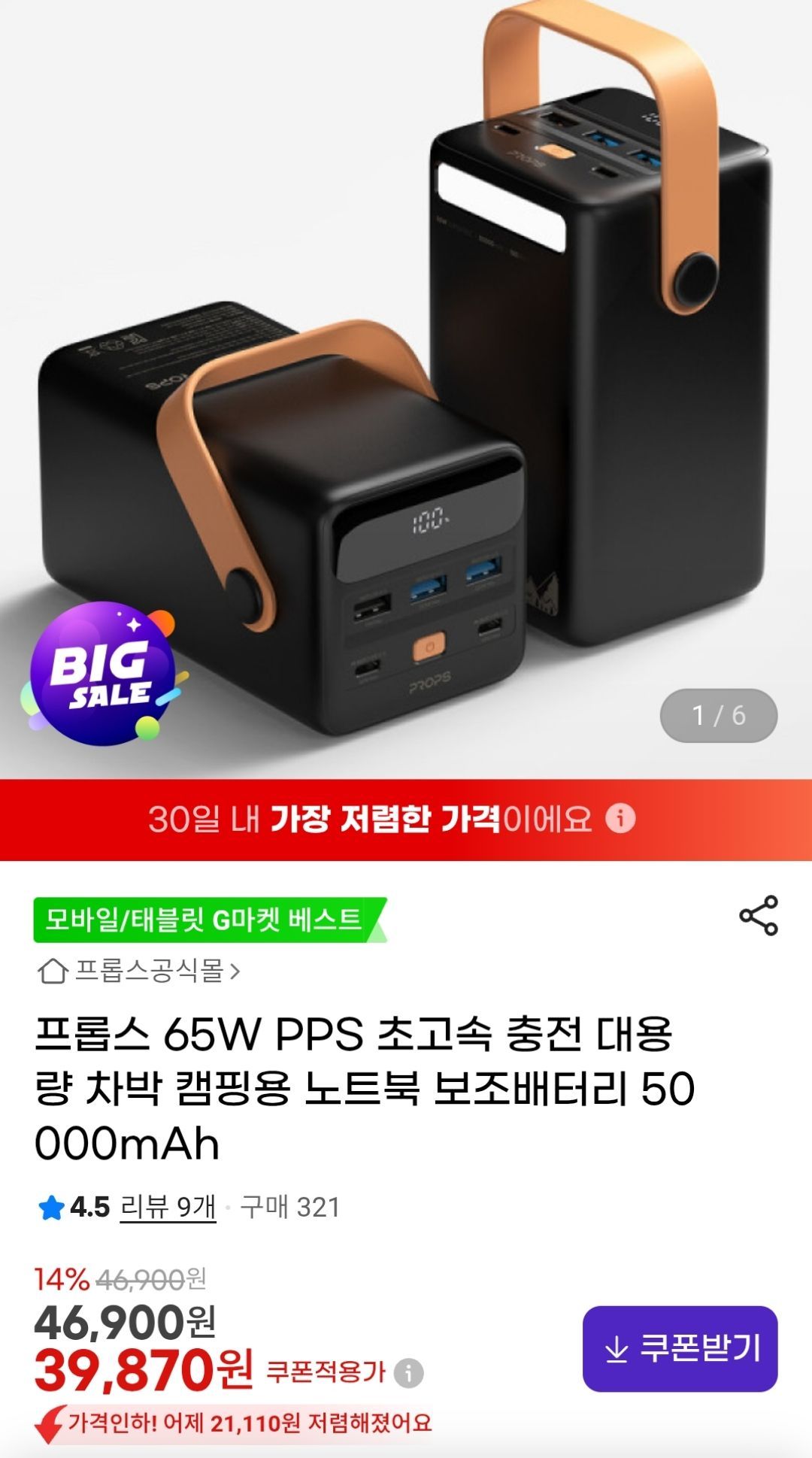The width and height of the screenshot is (812, 1458).
Task: Open the 프롭스공식몰 store page
Action: click(x=140, y=971)
